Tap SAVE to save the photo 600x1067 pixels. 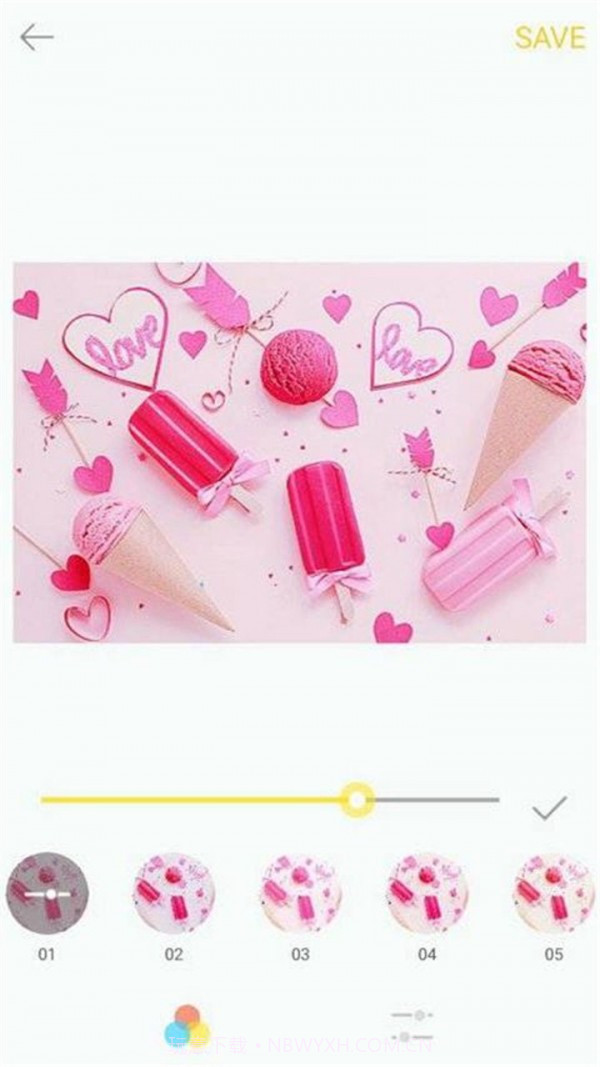(549, 38)
